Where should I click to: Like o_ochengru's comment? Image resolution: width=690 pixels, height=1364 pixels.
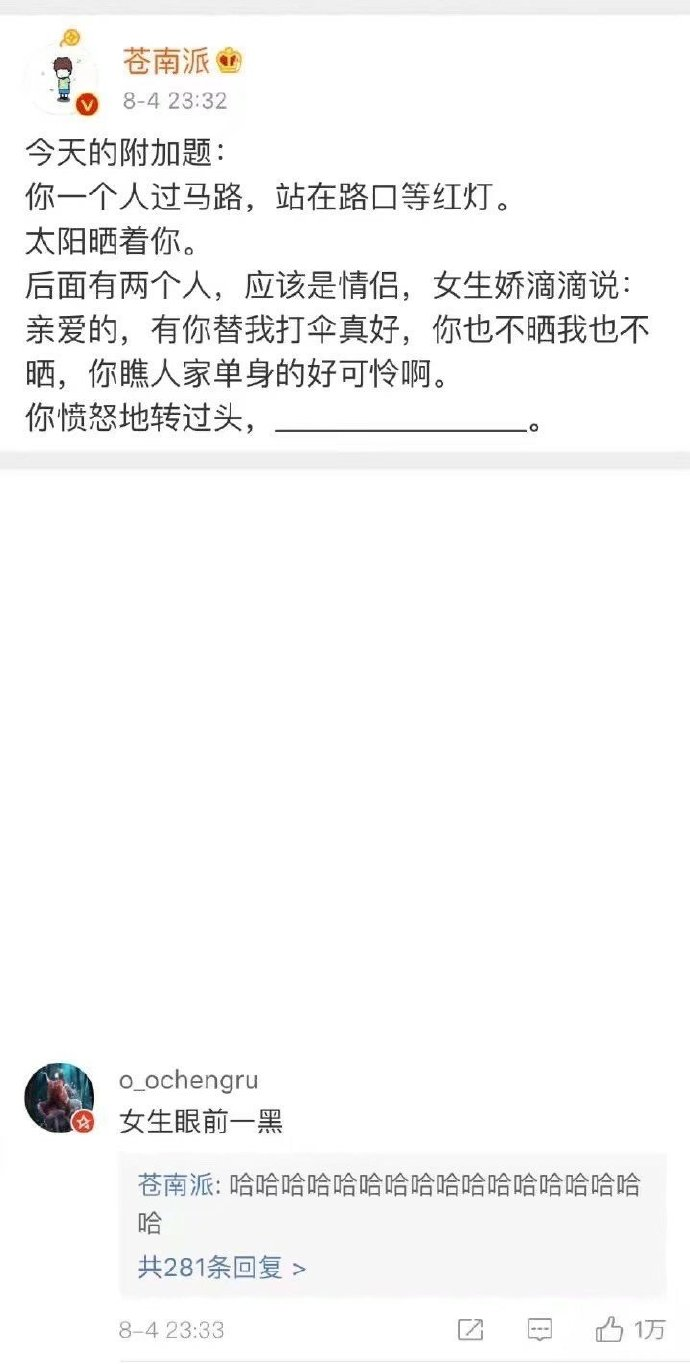point(630,1330)
